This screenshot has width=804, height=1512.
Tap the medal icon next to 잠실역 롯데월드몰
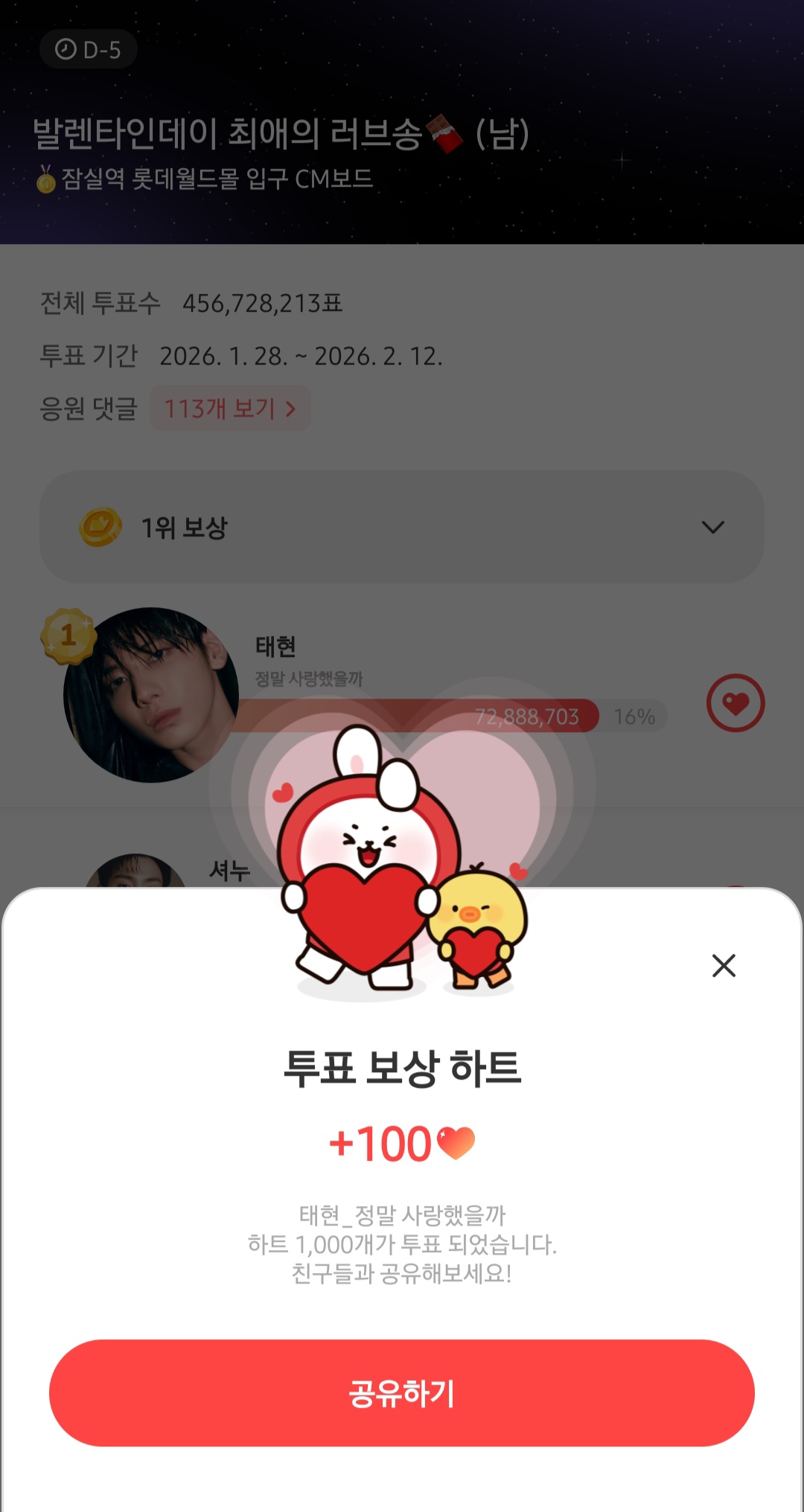[46, 177]
